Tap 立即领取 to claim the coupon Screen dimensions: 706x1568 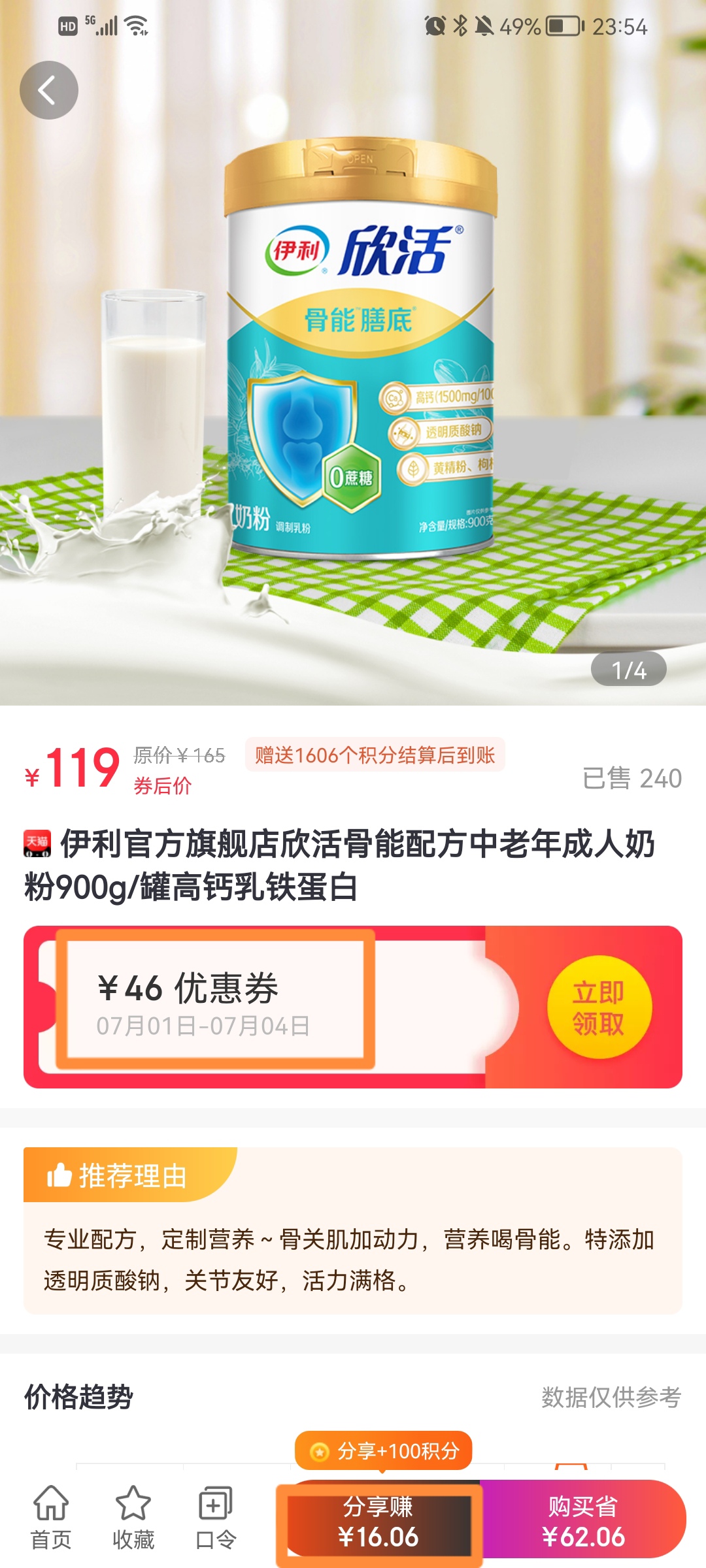tap(599, 1007)
